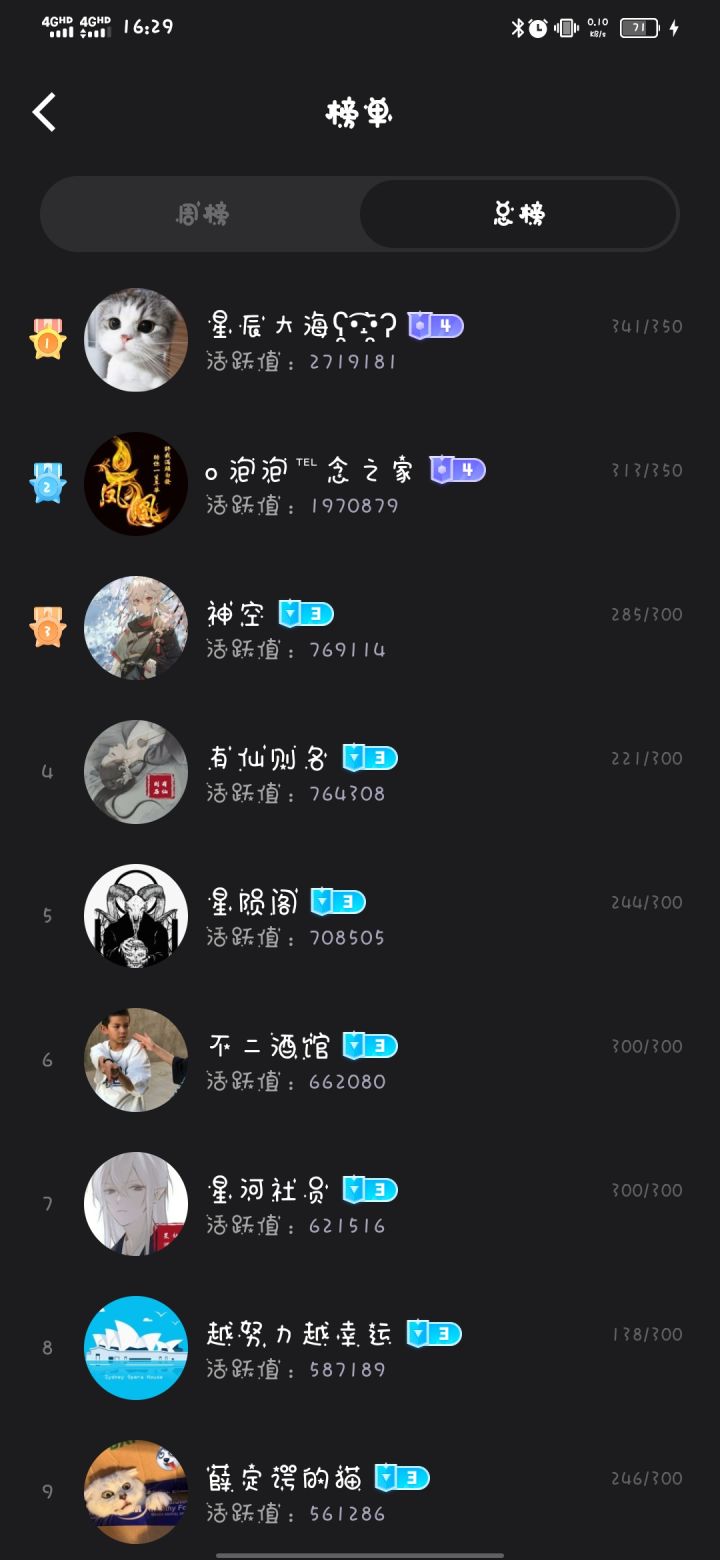Open the 星河社员 ranking row
The height and width of the screenshot is (1560, 720).
click(x=360, y=1204)
